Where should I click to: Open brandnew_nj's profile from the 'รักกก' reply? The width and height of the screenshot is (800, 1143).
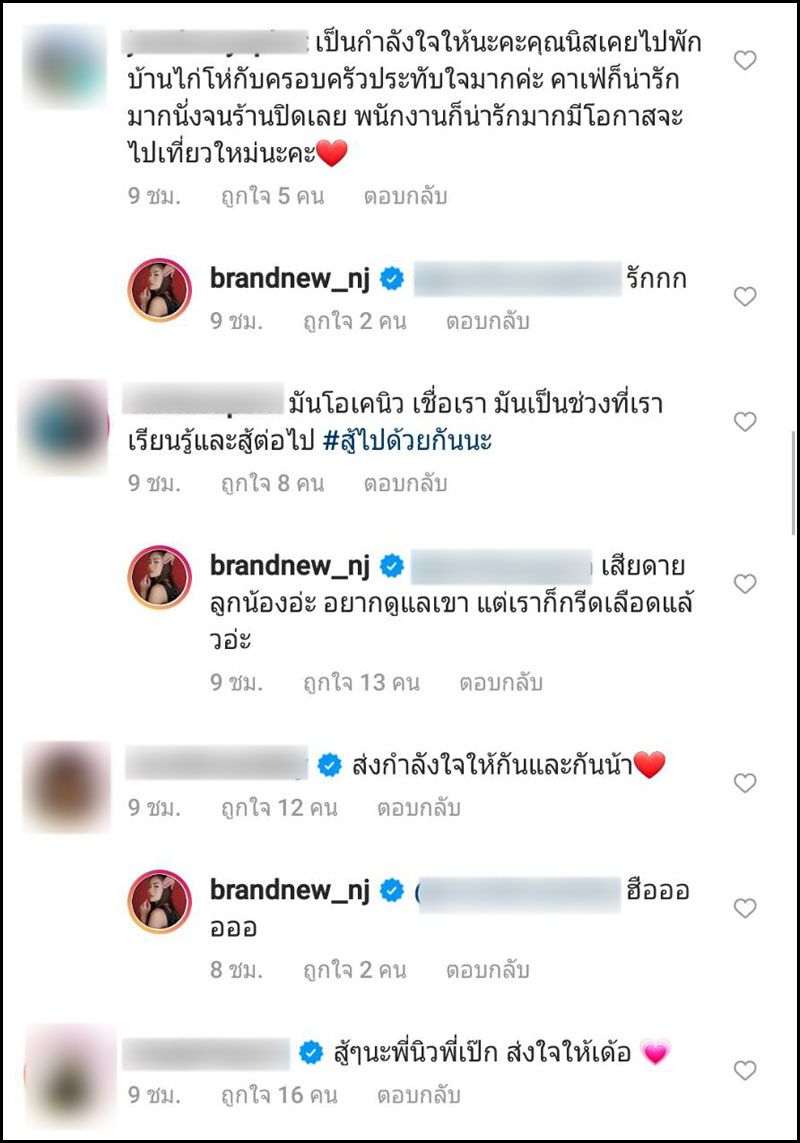[x=289, y=279]
